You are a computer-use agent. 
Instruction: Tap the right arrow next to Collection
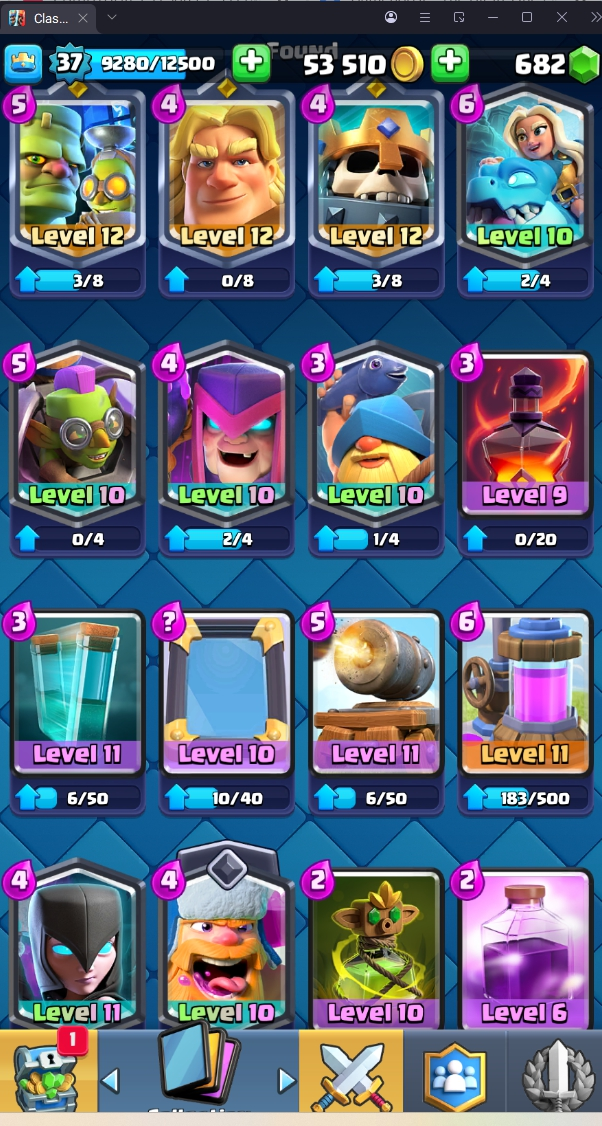click(286, 1080)
